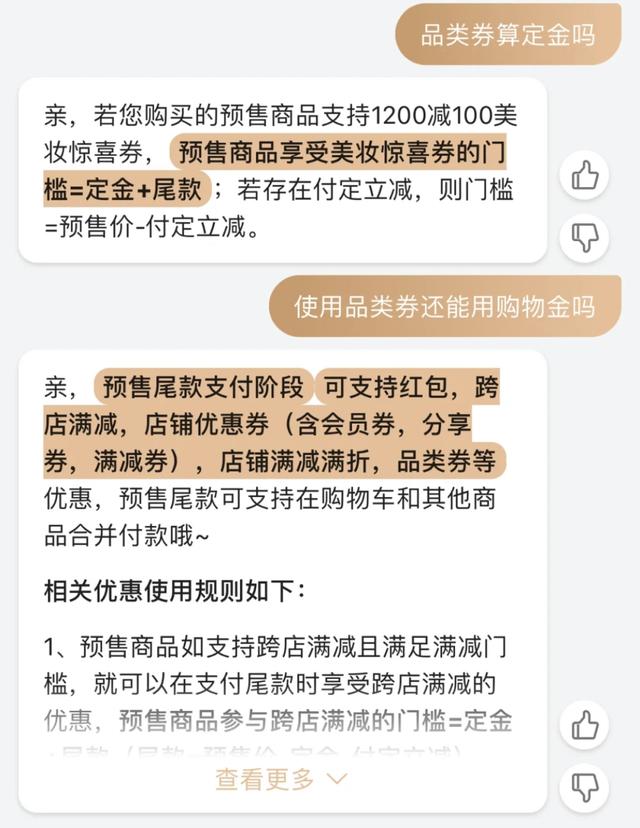Like the reply about 美妆惊喜券 threshold
Viewport: 640px width, 828px height.
(x=584, y=176)
